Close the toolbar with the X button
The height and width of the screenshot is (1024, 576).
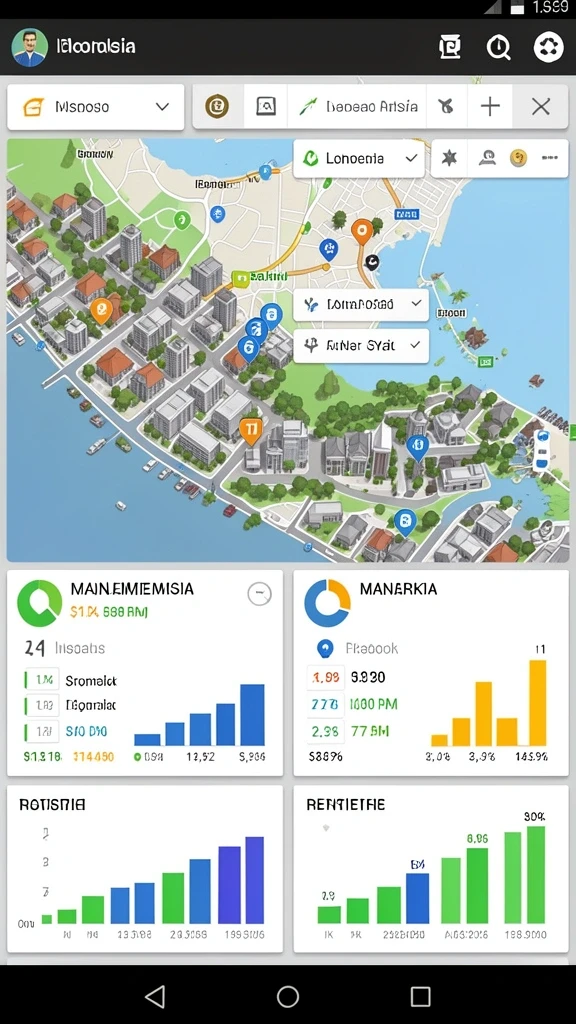coord(541,106)
